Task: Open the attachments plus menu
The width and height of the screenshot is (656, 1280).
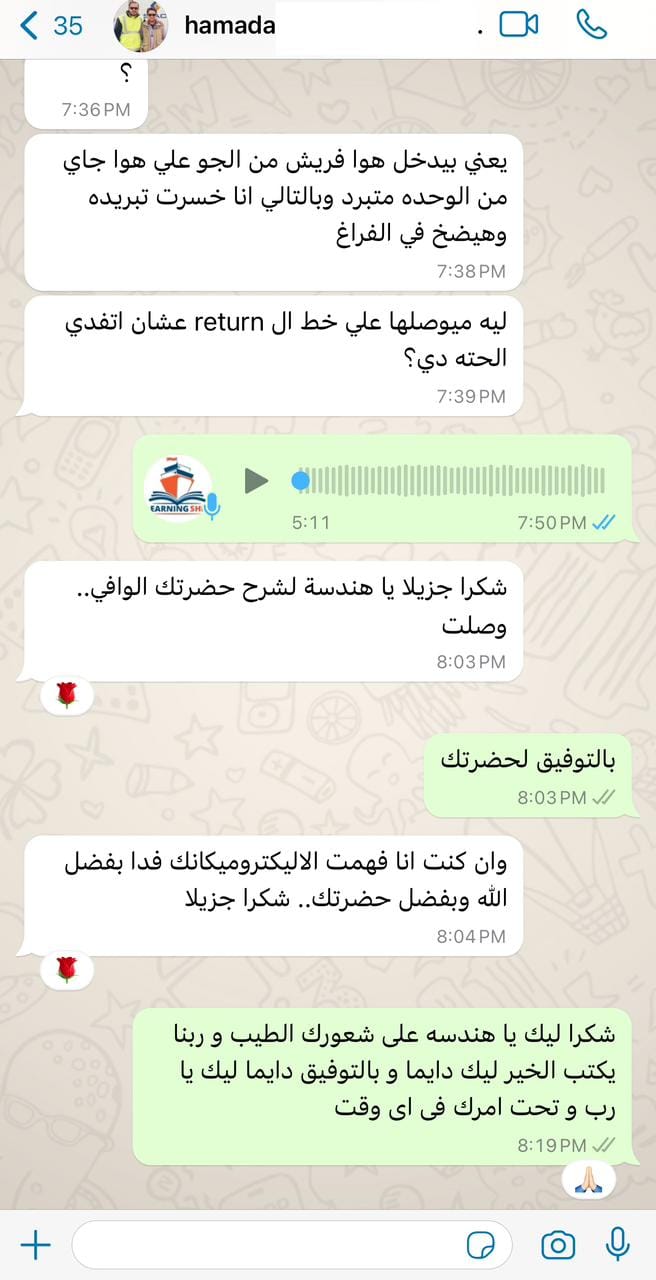Action: (36, 1245)
